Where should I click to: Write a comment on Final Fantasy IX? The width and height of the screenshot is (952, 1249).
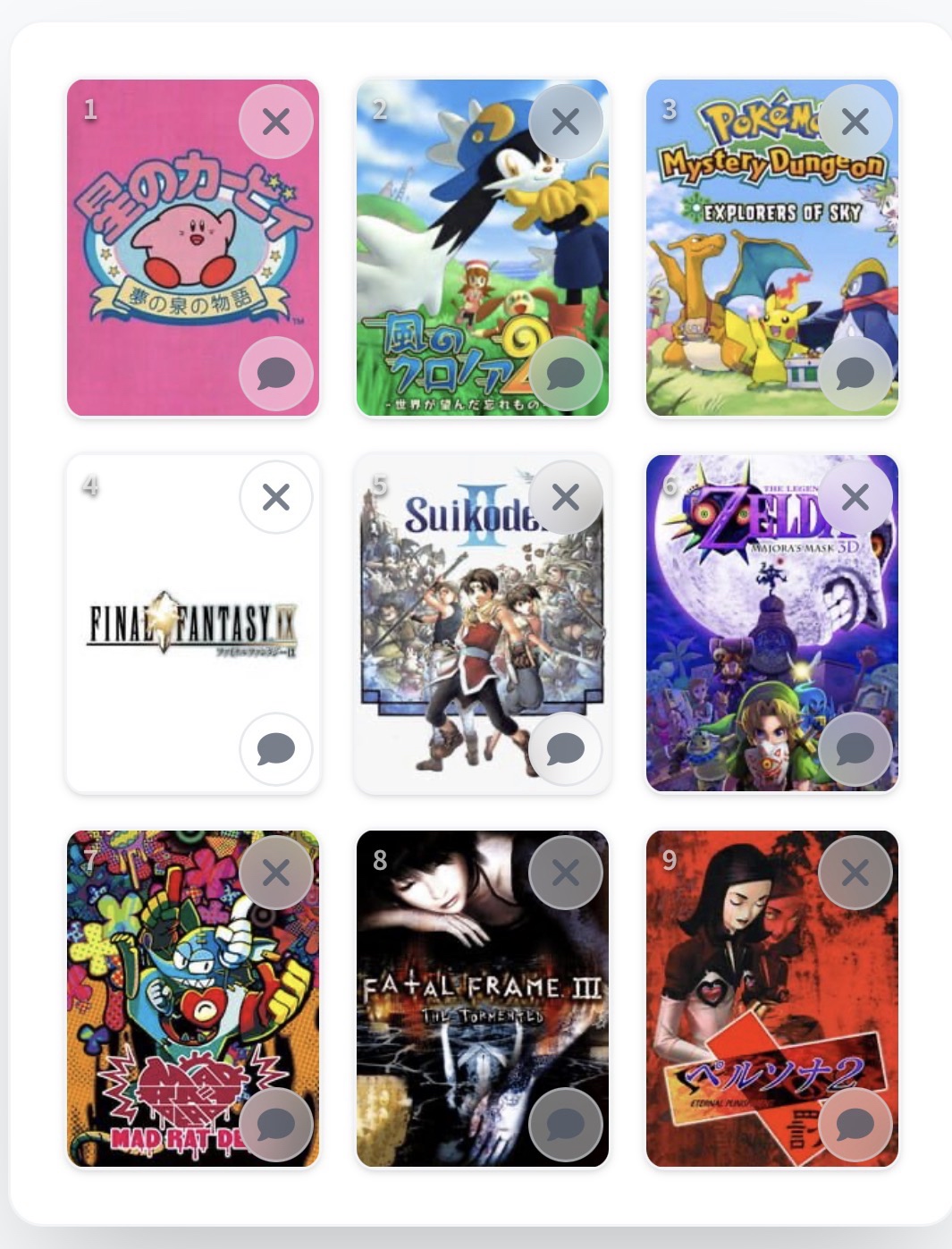[276, 749]
